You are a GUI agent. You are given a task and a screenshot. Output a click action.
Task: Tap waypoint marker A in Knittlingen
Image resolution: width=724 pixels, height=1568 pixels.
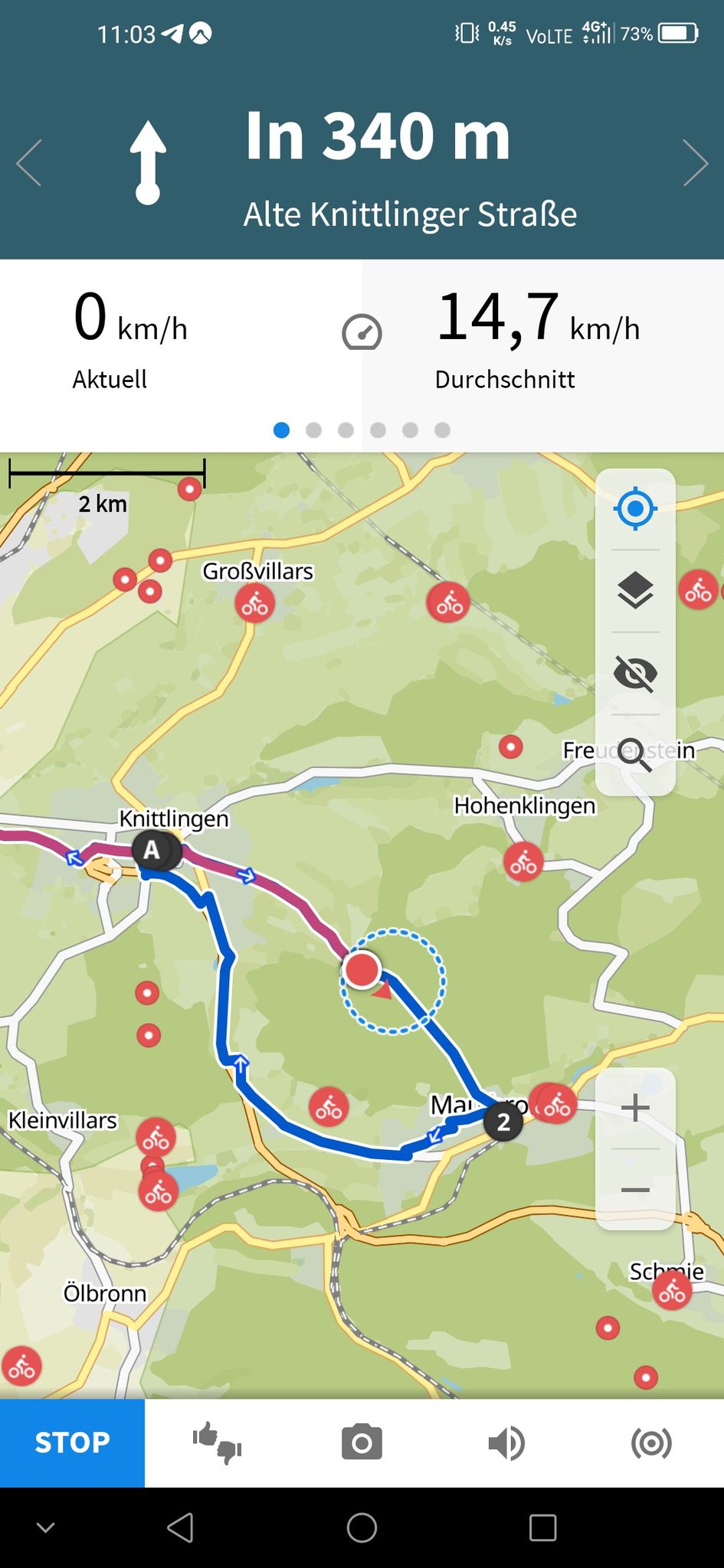tap(152, 850)
